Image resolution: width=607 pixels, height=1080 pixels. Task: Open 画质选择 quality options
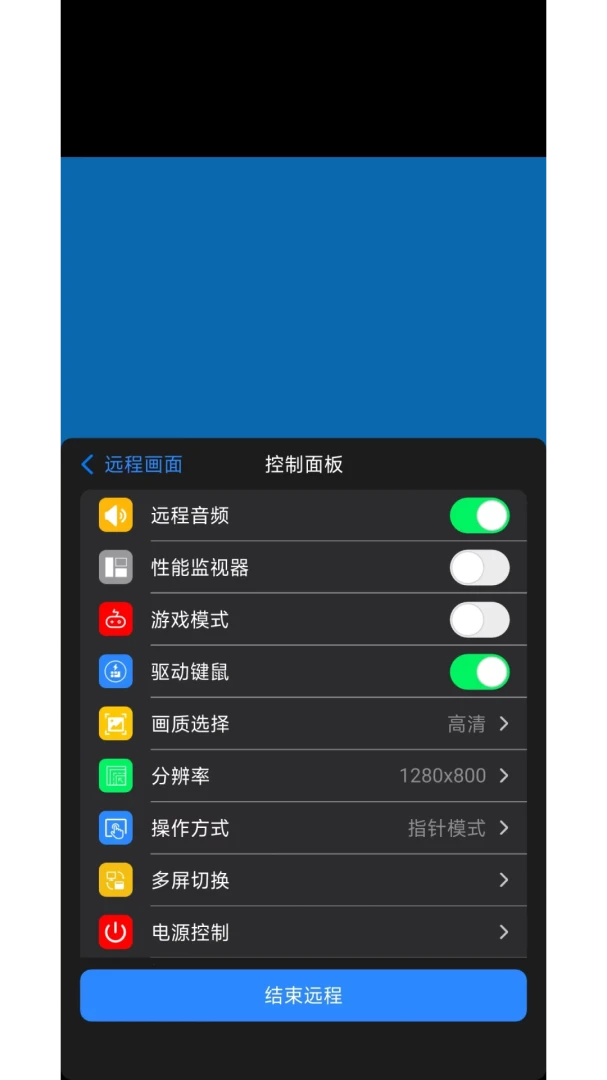click(303, 724)
